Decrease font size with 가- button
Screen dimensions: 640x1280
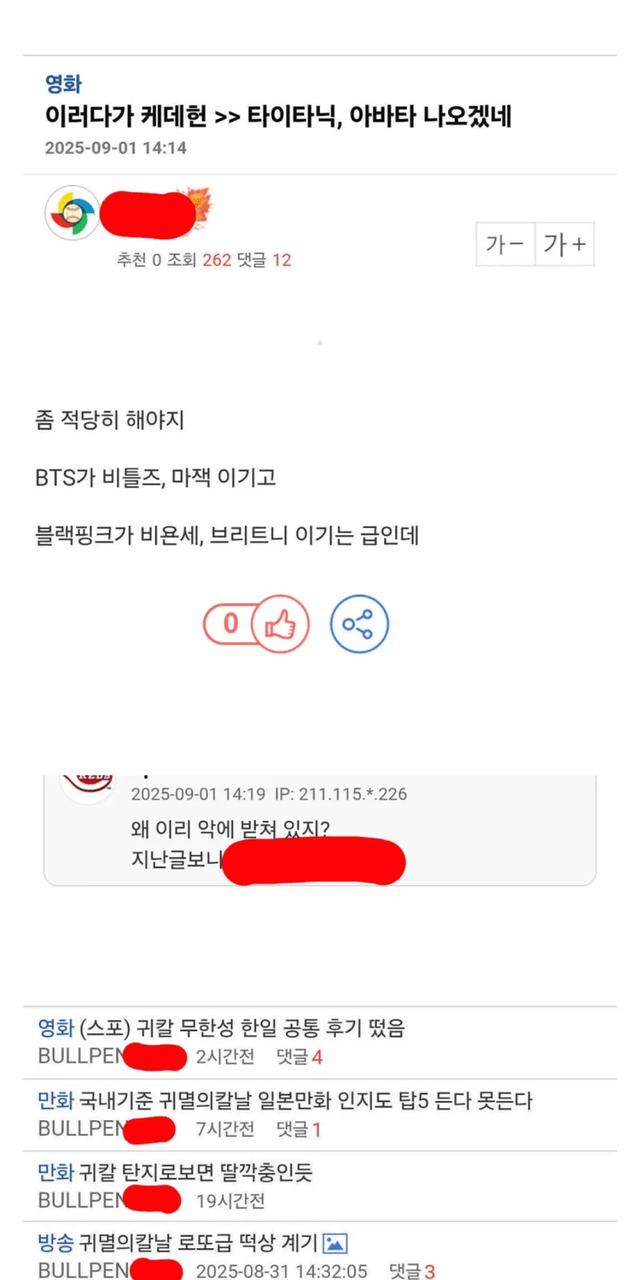point(505,244)
